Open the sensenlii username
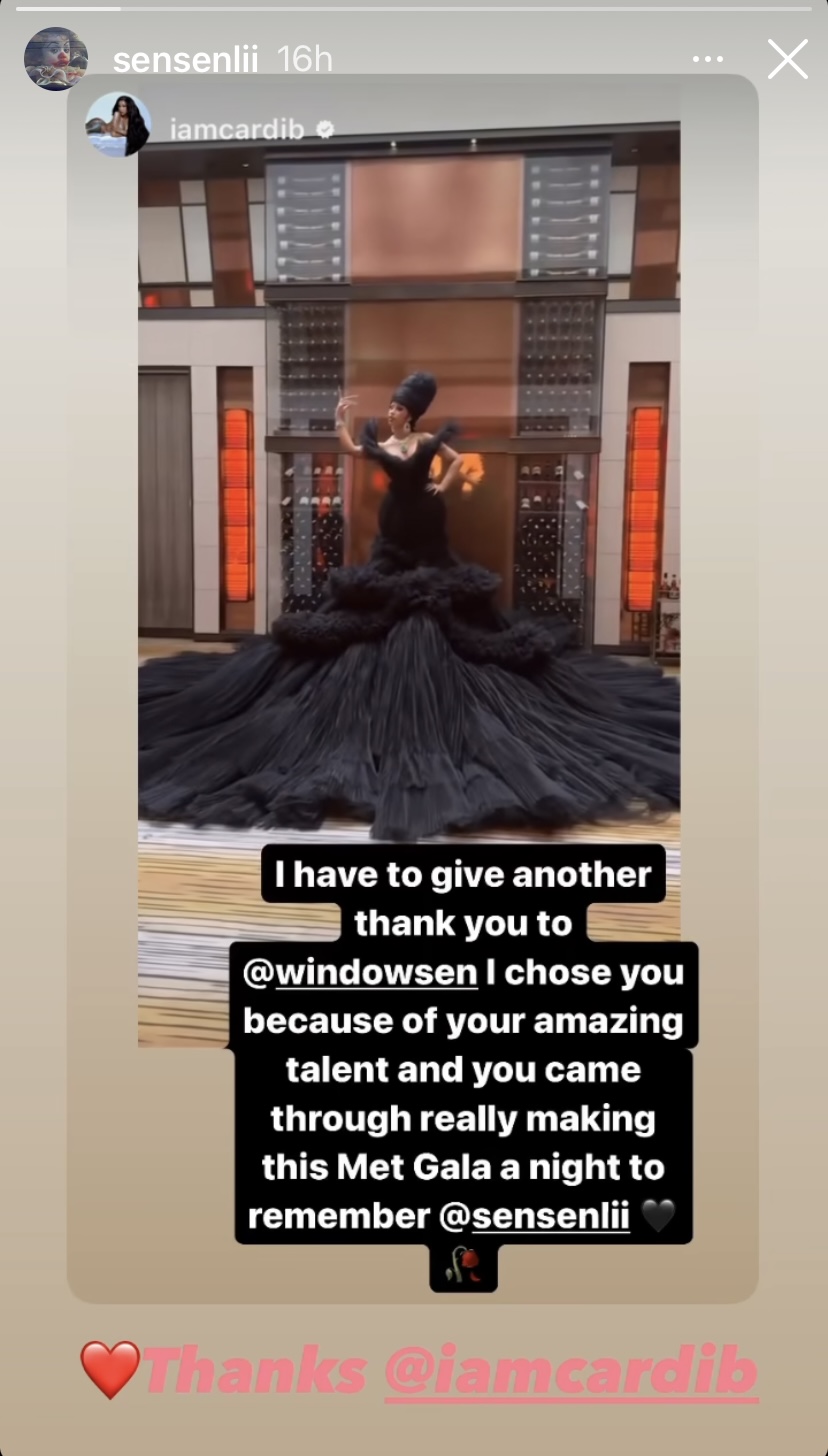828x1456 pixels. coord(185,60)
